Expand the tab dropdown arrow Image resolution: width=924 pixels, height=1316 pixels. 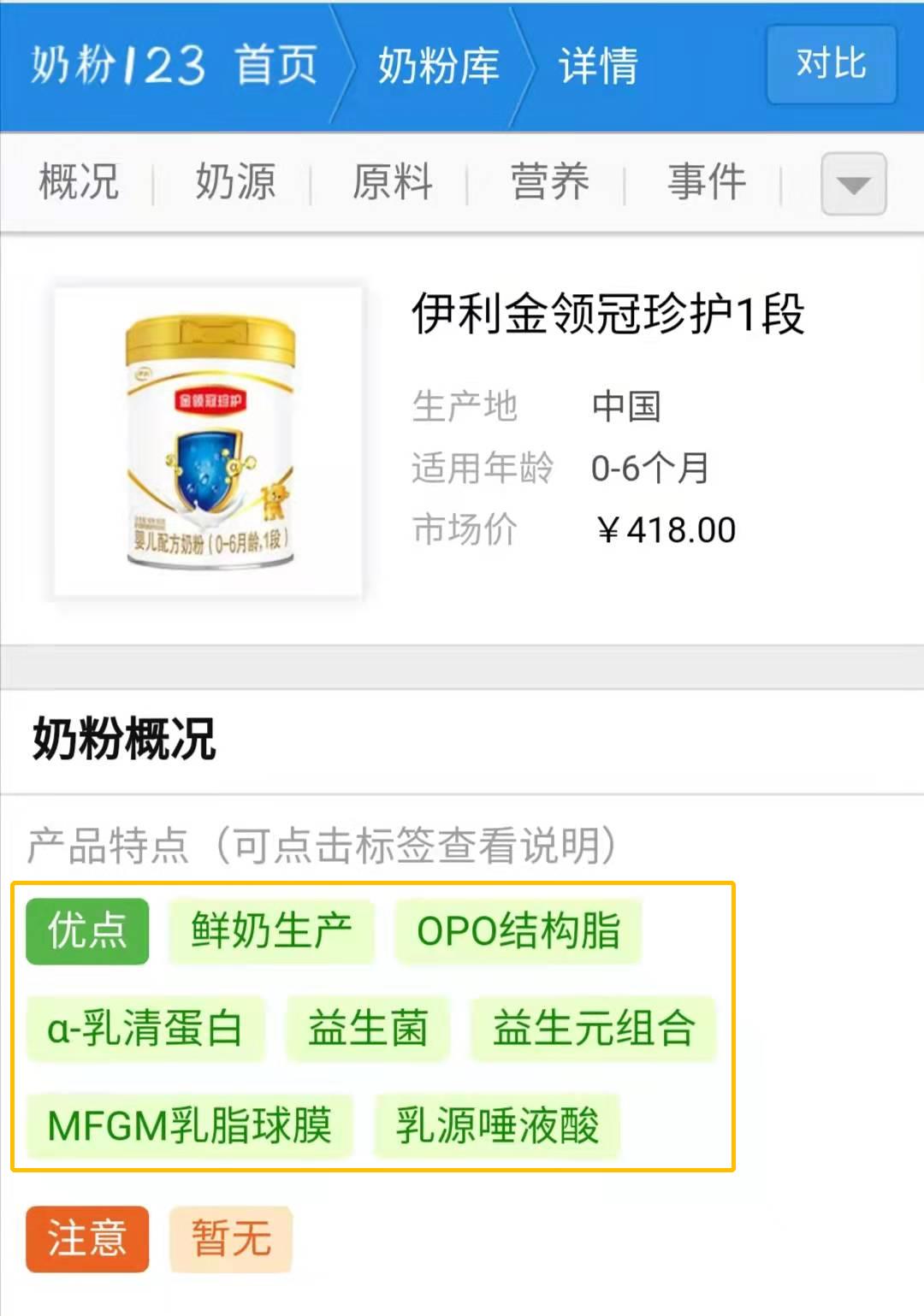coord(853,184)
